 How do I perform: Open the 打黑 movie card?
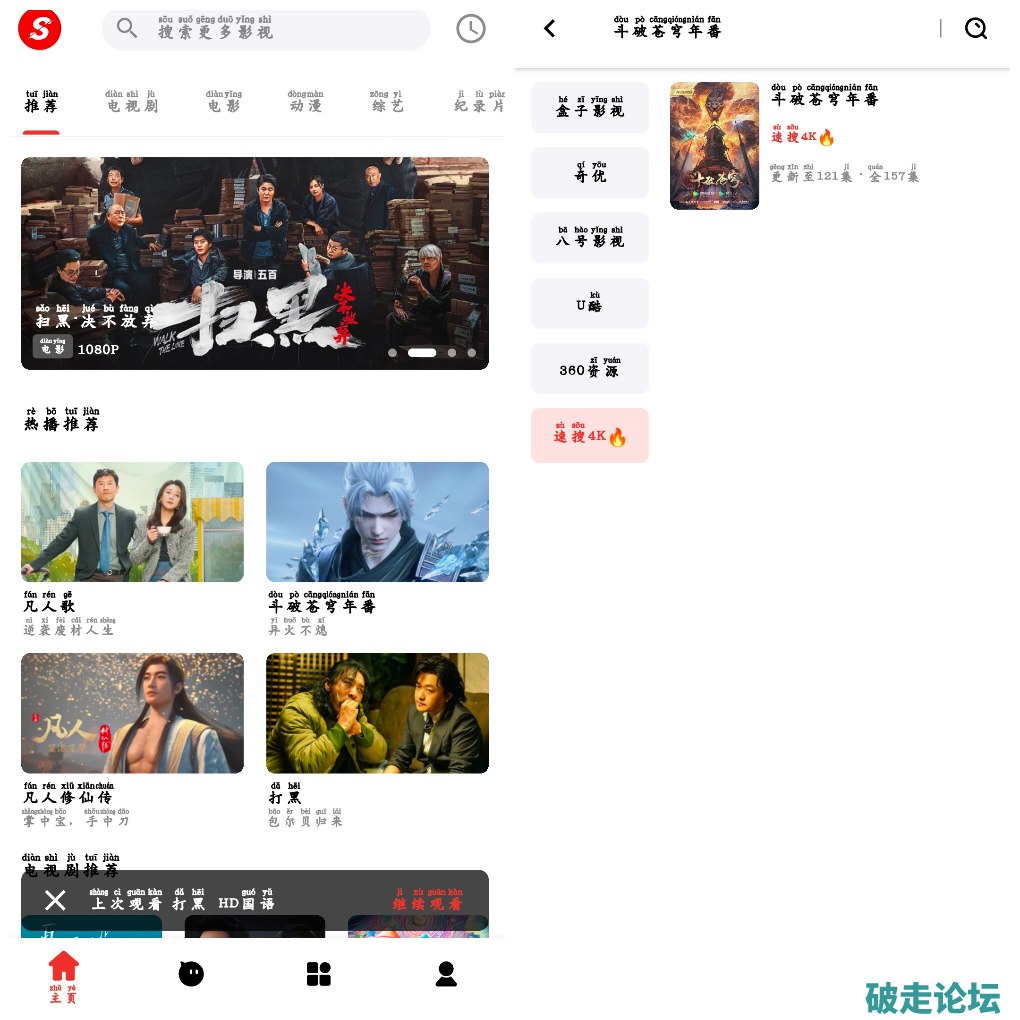[x=377, y=713]
